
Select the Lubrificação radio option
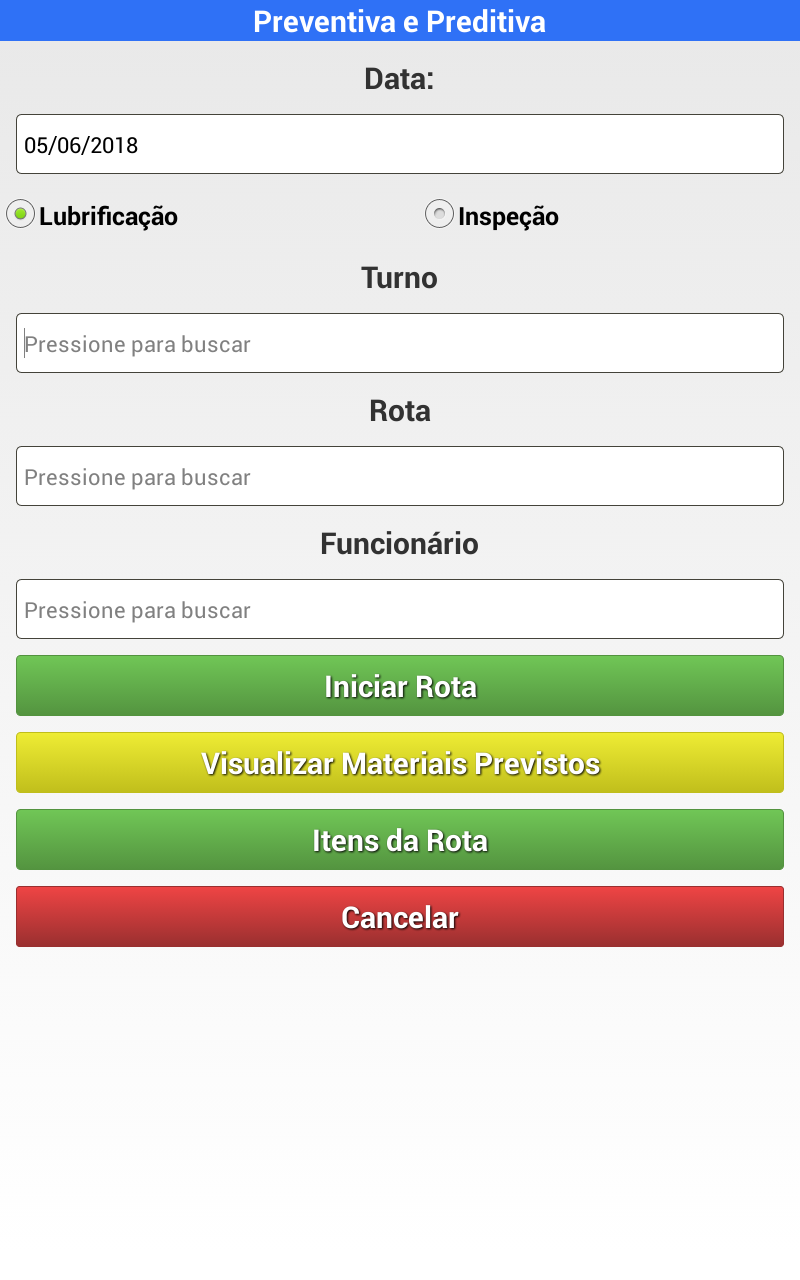pyautogui.click(x=21, y=214)
